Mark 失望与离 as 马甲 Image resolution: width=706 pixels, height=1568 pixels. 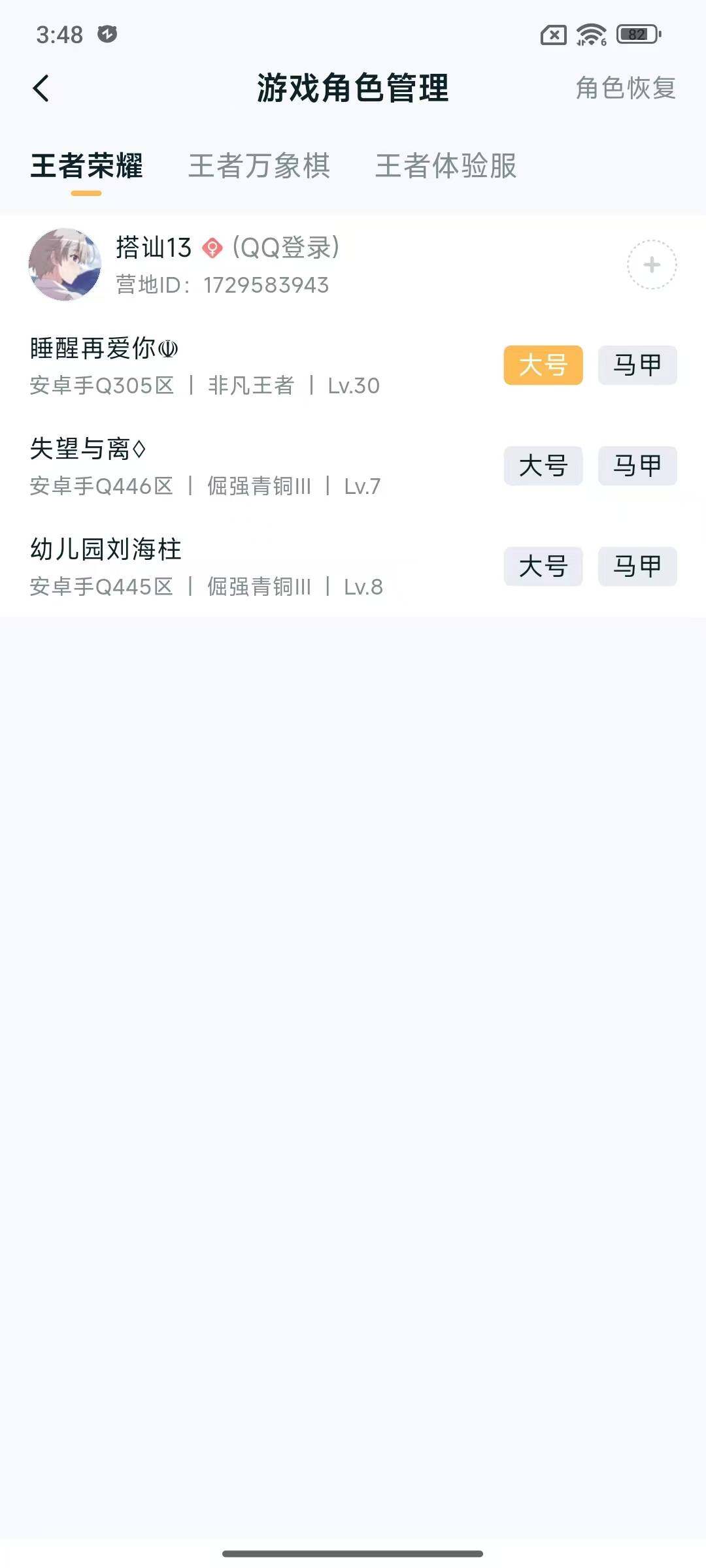[x=637, y=466]
